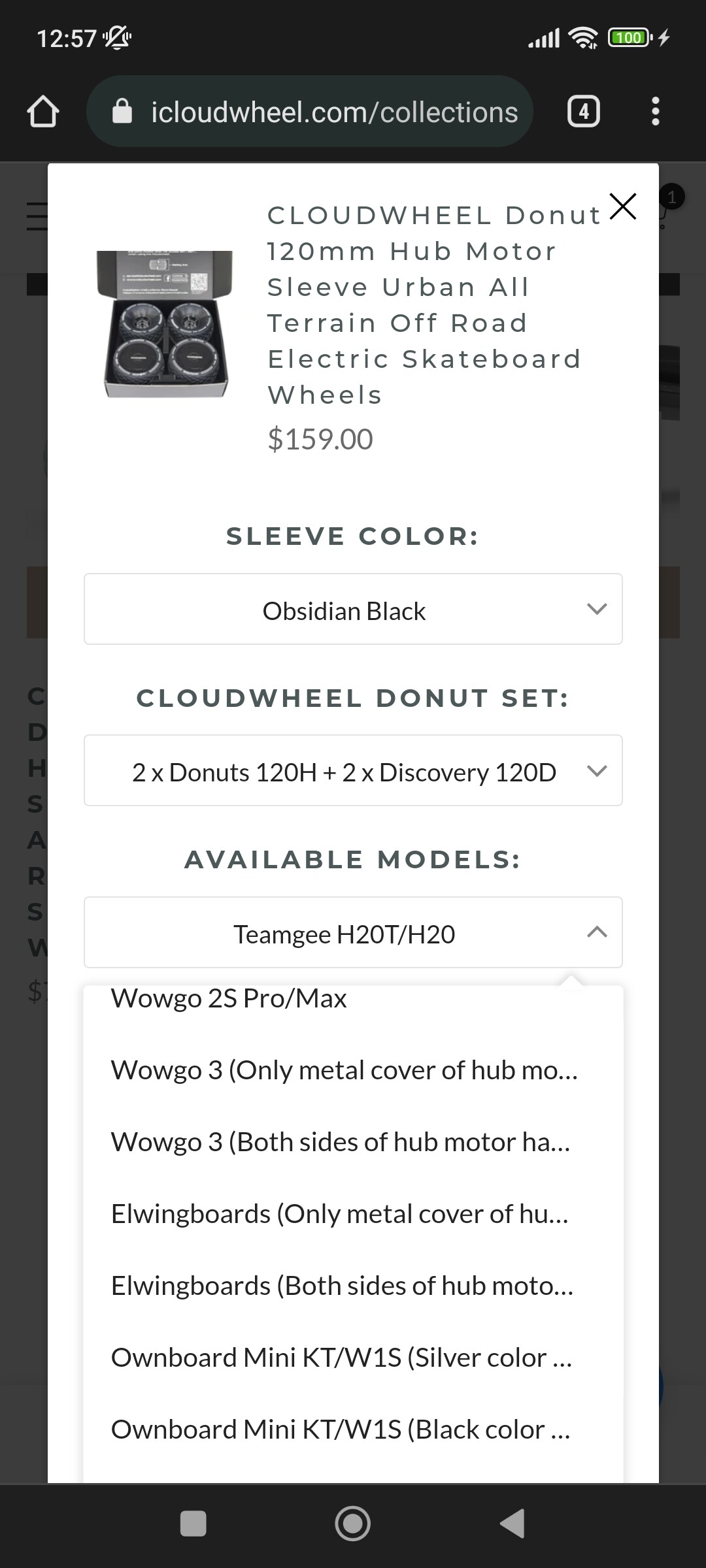Pick Elwingboards Only metal cover option
The image size is (706, 1568).
tap(353, 1214)
